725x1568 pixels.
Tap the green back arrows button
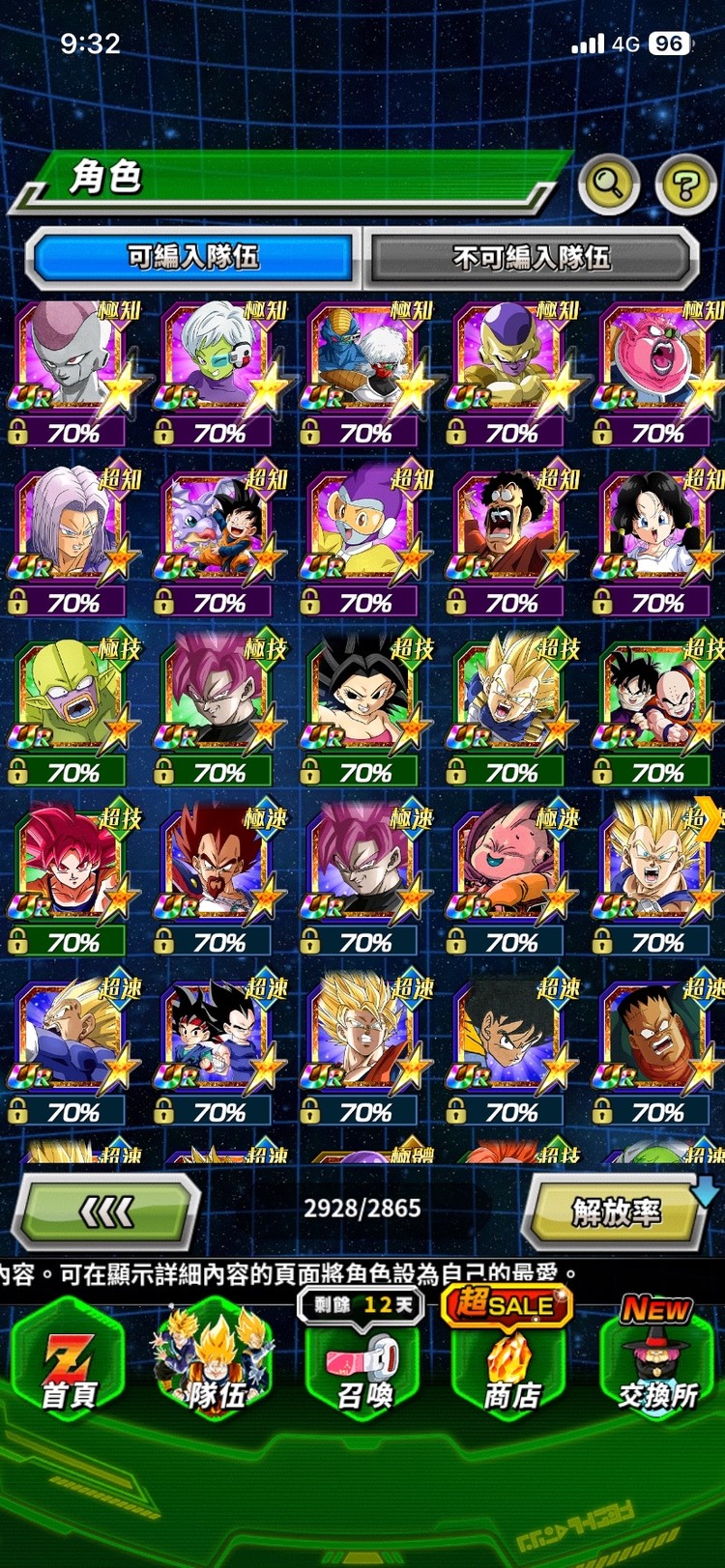coord(106,1211)
